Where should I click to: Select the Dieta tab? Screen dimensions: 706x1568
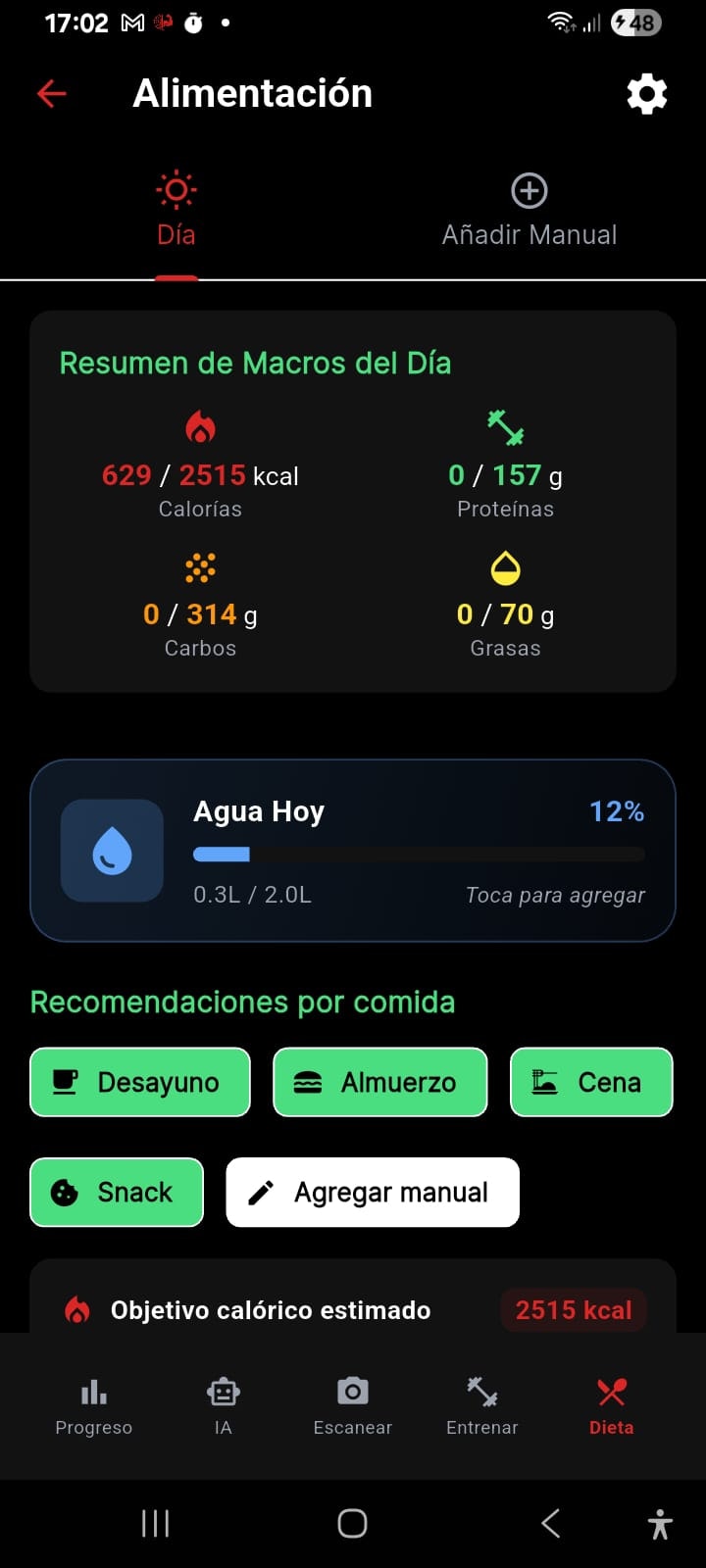pos(612,1405)
